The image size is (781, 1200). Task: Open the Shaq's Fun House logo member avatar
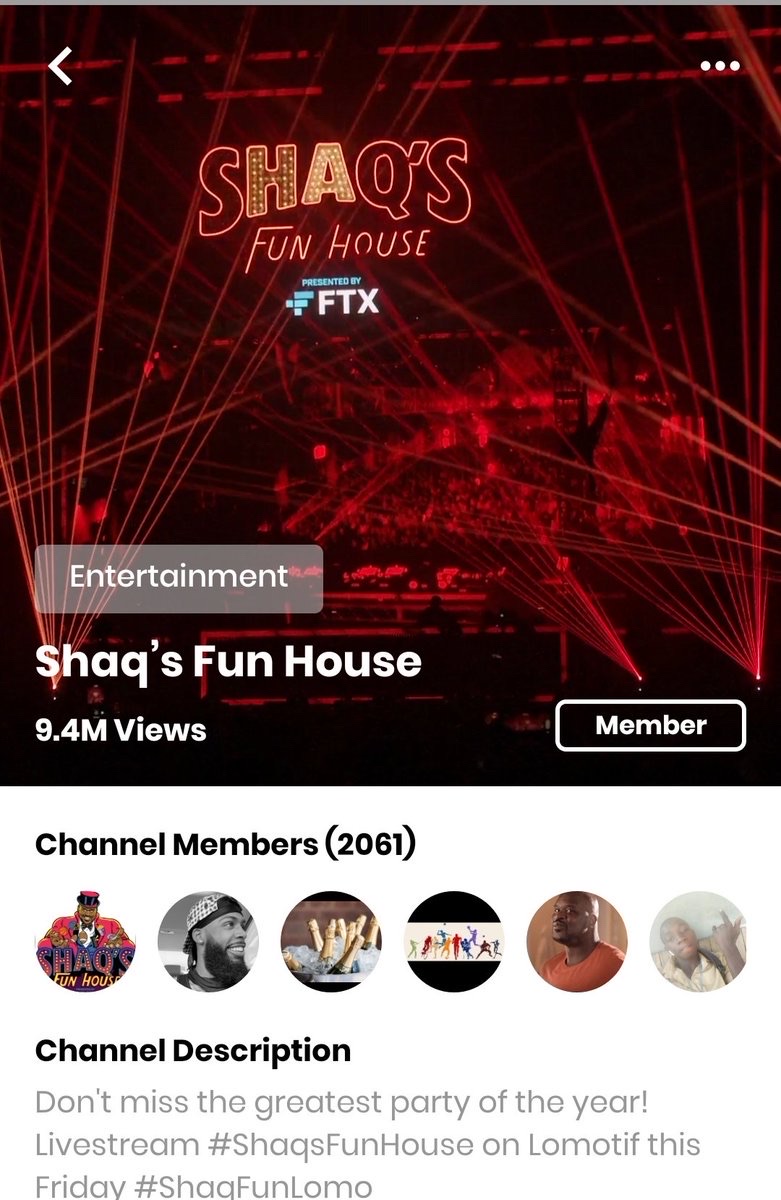(85, 941)
